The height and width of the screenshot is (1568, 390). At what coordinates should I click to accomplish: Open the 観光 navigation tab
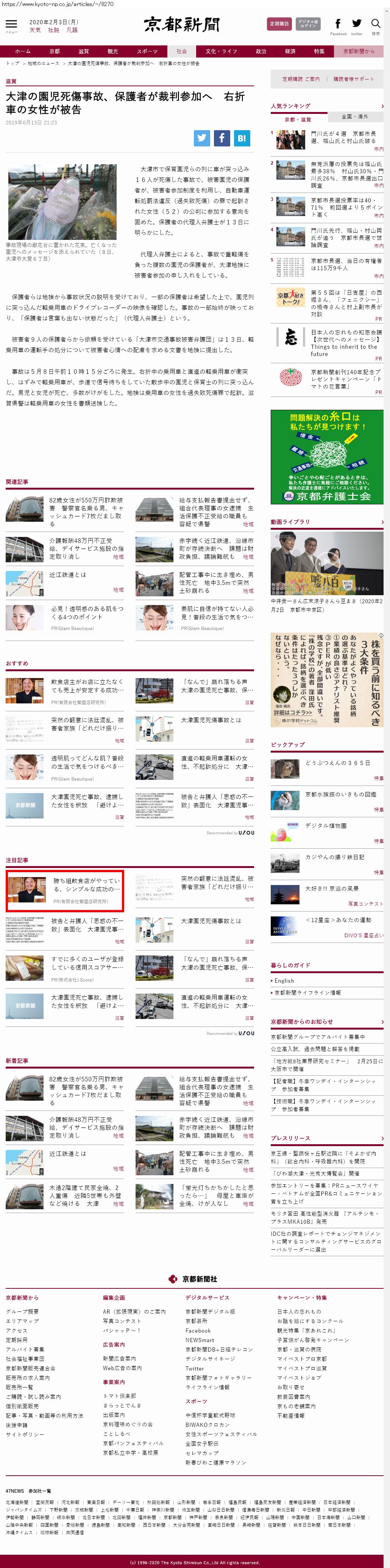[x=113, y=51]
